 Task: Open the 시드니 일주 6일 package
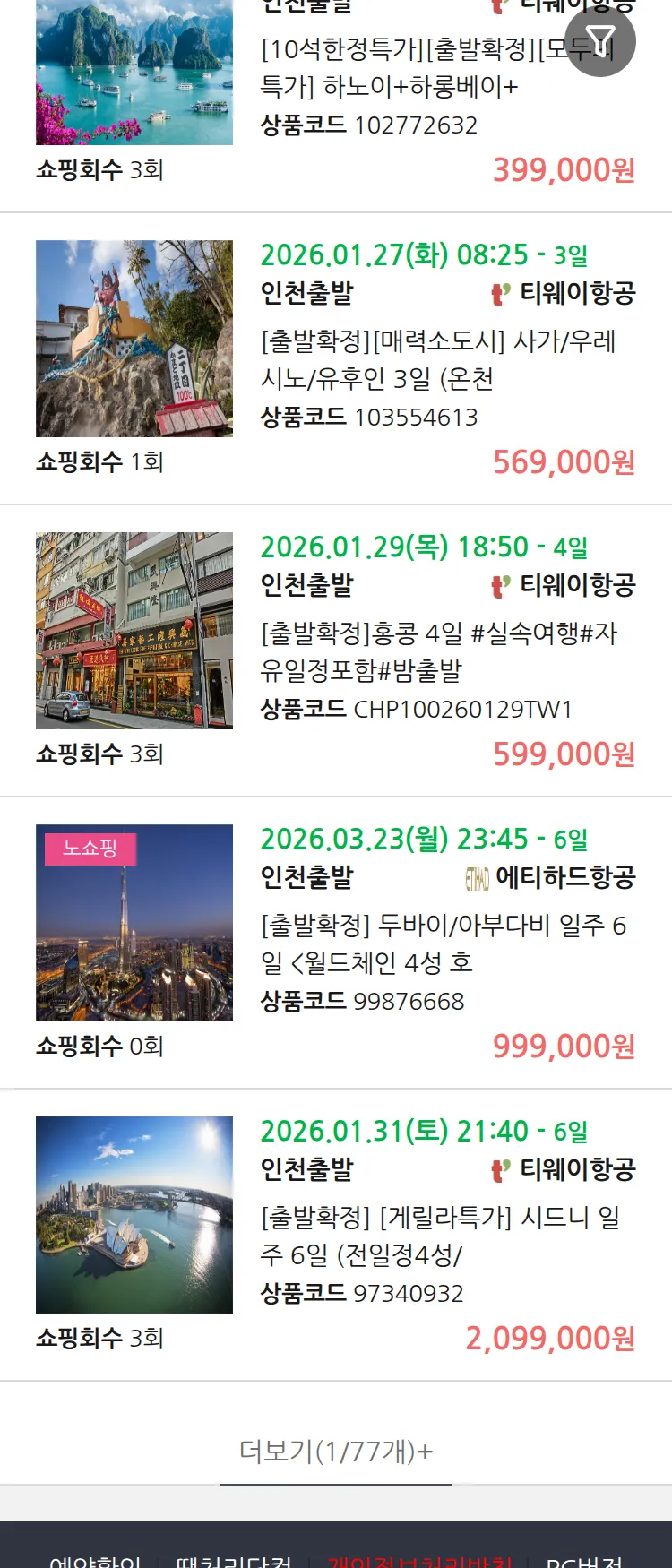click(439, 1236)
